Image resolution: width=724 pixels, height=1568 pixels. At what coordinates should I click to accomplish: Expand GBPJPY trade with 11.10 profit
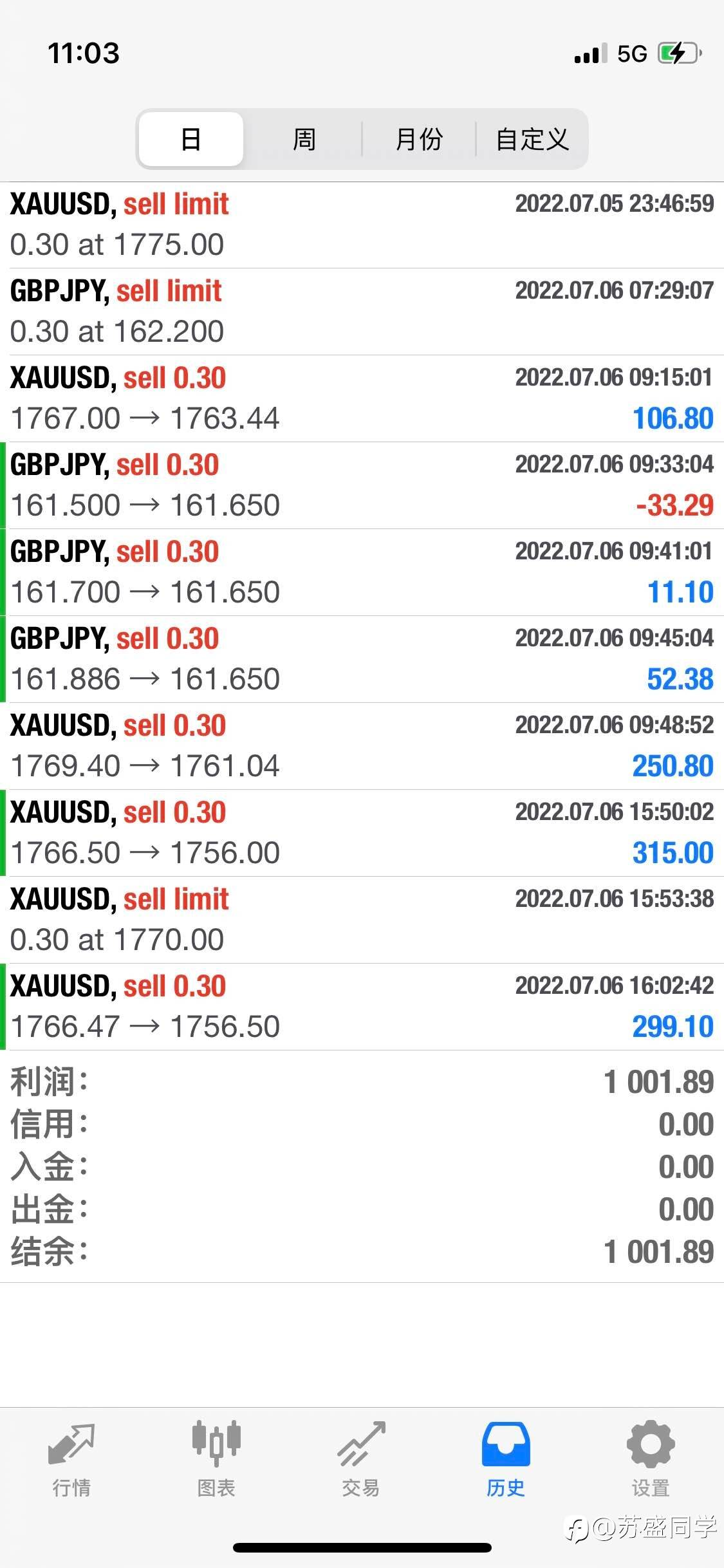pos(362,572)
